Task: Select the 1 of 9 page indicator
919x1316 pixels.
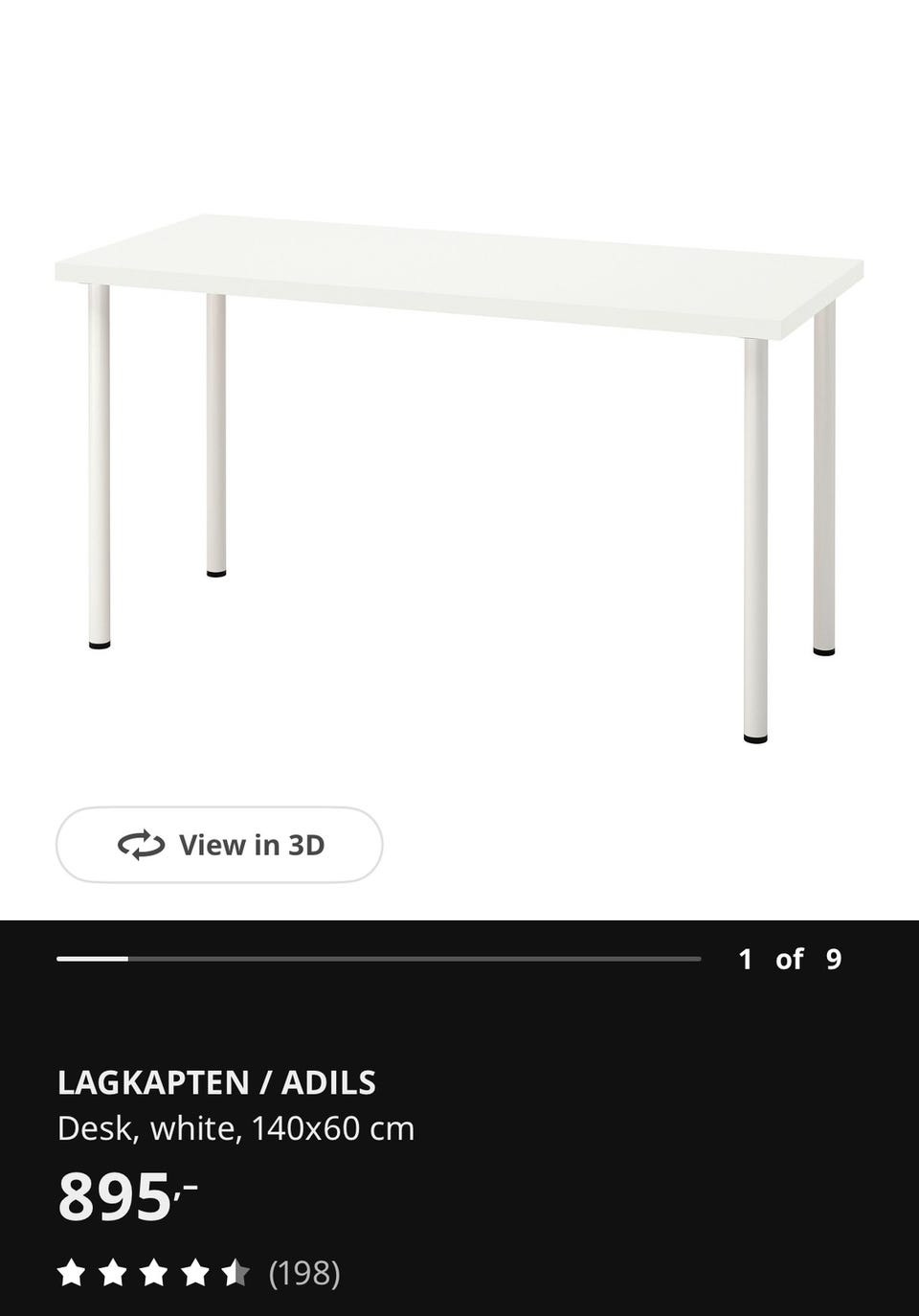Action: (x=789, y=957)
